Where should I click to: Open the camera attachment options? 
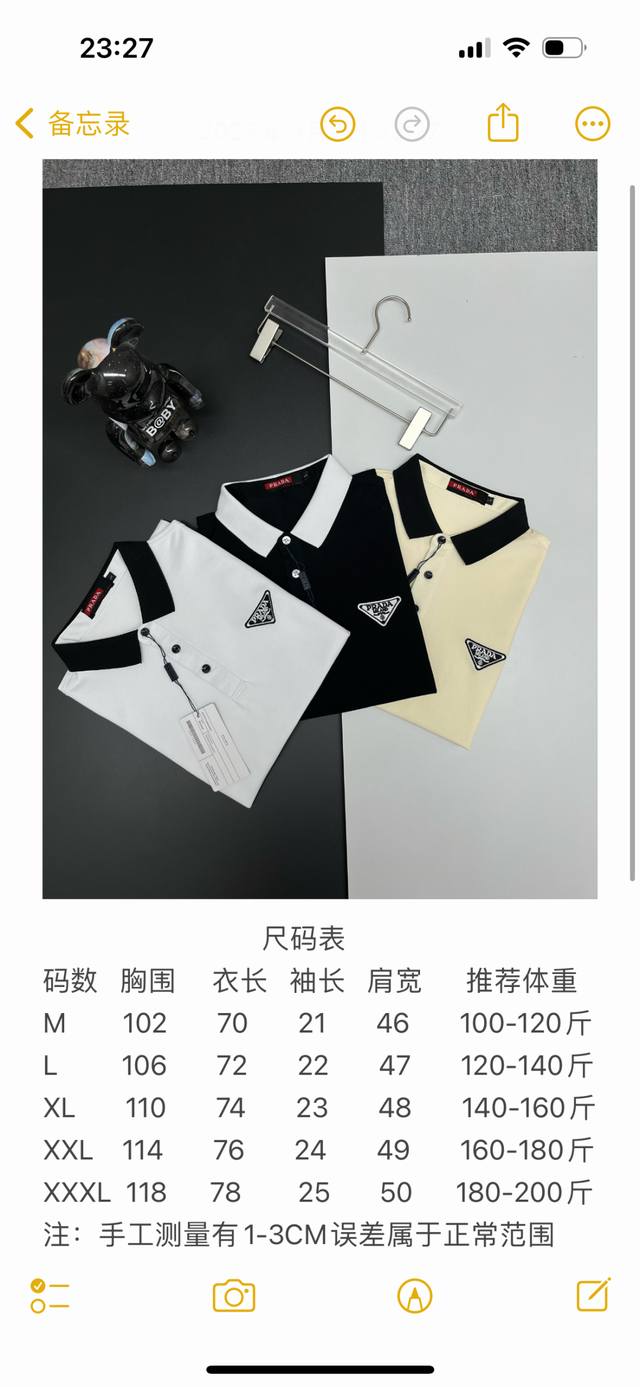click(x=234, y=1296)
